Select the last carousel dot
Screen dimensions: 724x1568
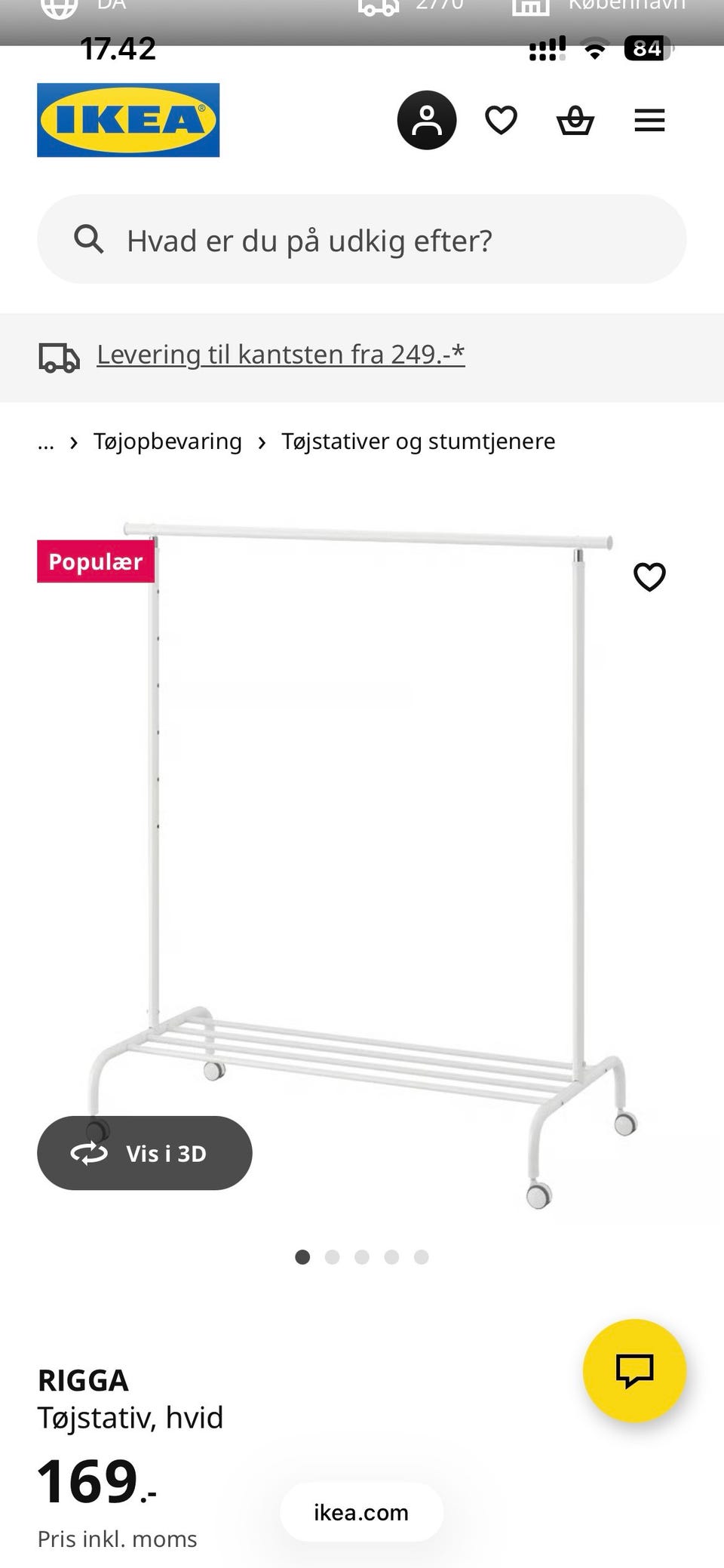point(421,1257)
